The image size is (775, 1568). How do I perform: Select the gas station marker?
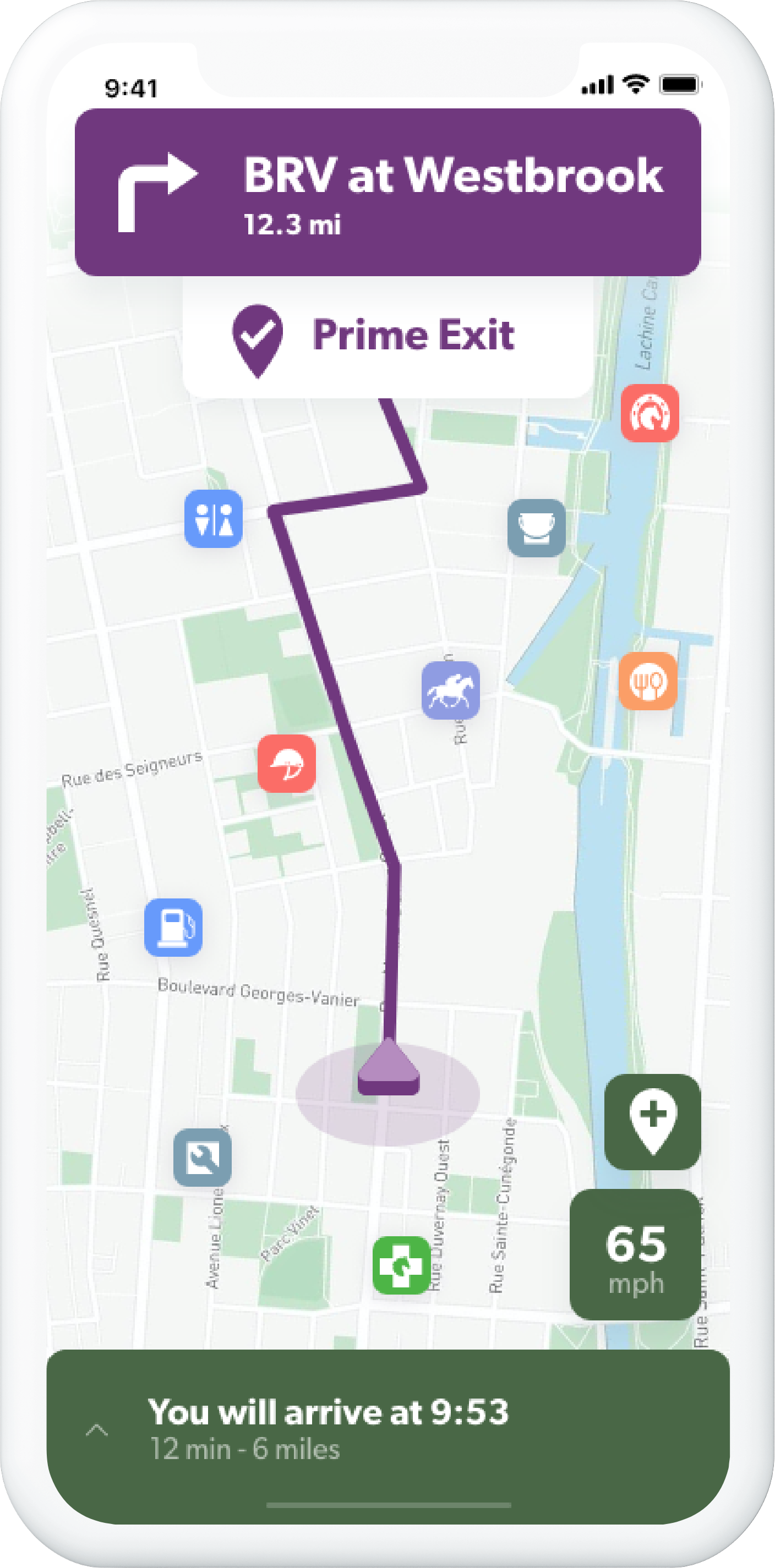173,926
